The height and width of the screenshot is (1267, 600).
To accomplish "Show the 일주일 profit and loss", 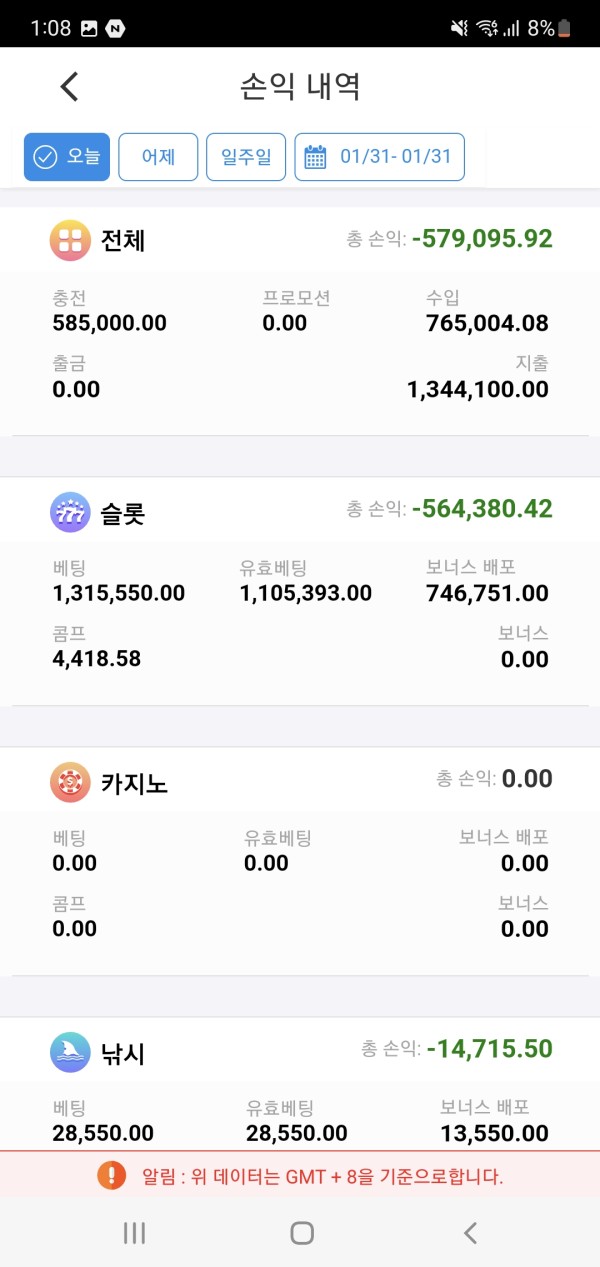I will click(x=246, y=157).
